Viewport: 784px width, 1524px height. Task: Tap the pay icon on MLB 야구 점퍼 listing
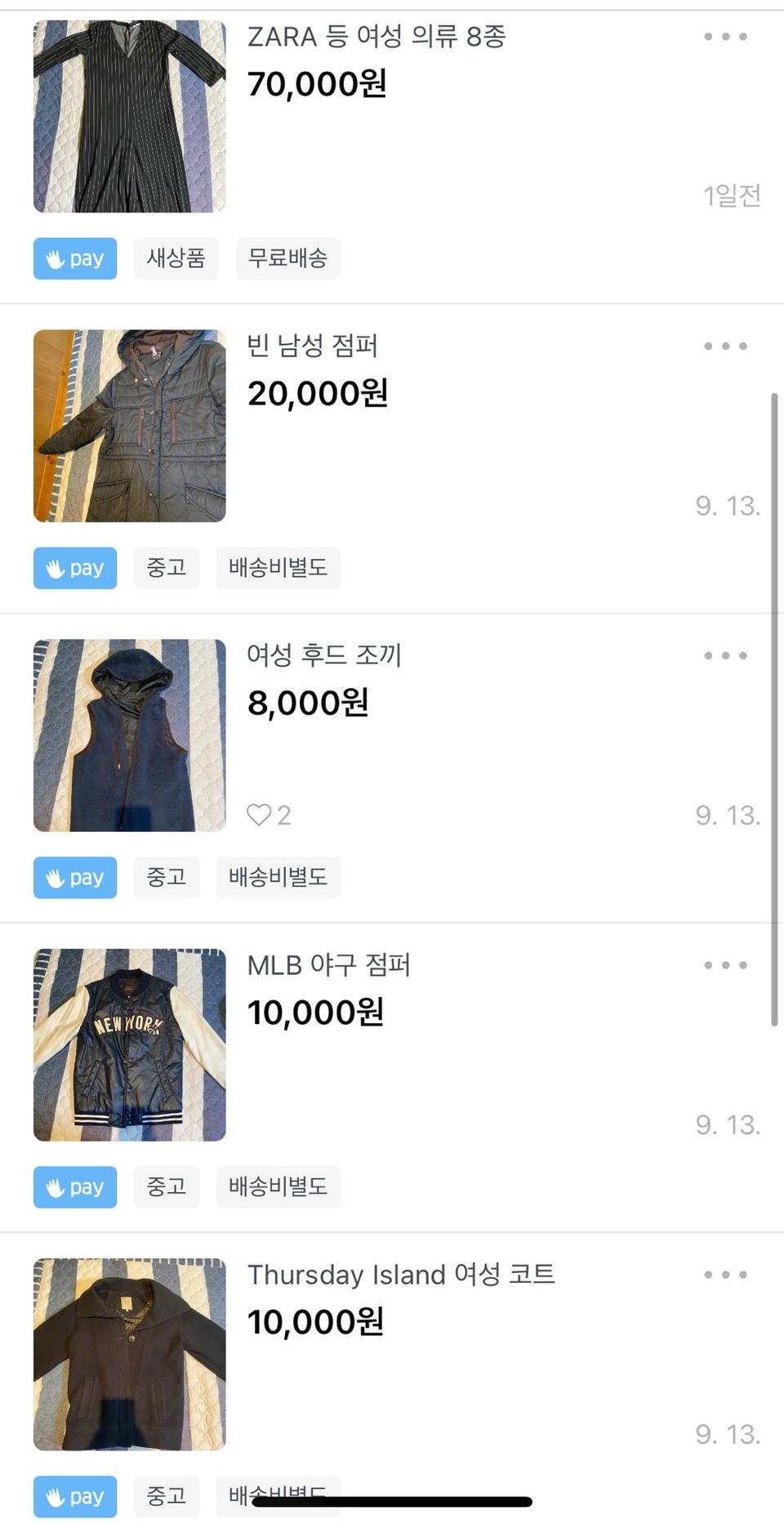coord(74,1187)
